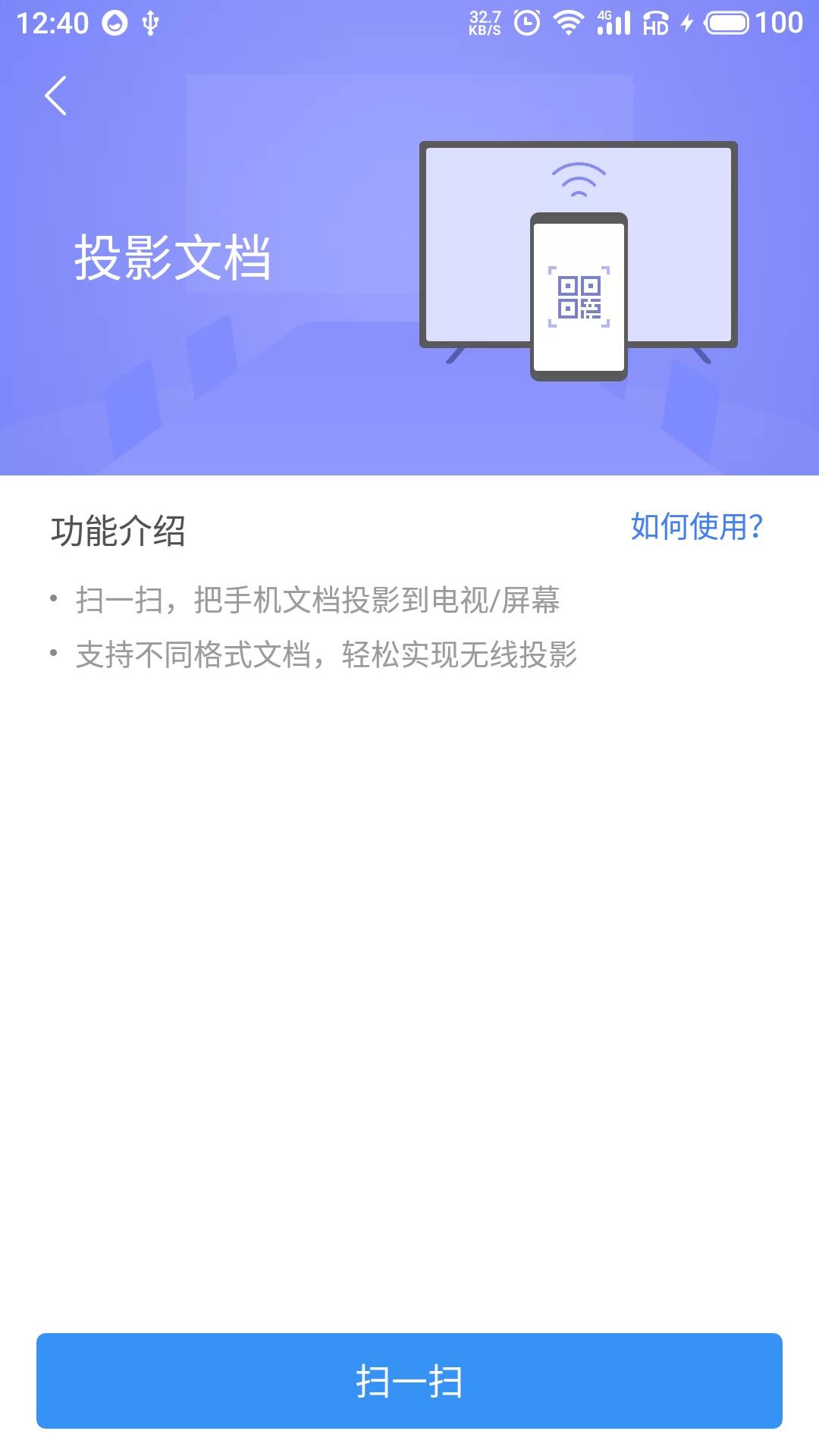Tap the charging lightning bolt icon

click(686, 23)
